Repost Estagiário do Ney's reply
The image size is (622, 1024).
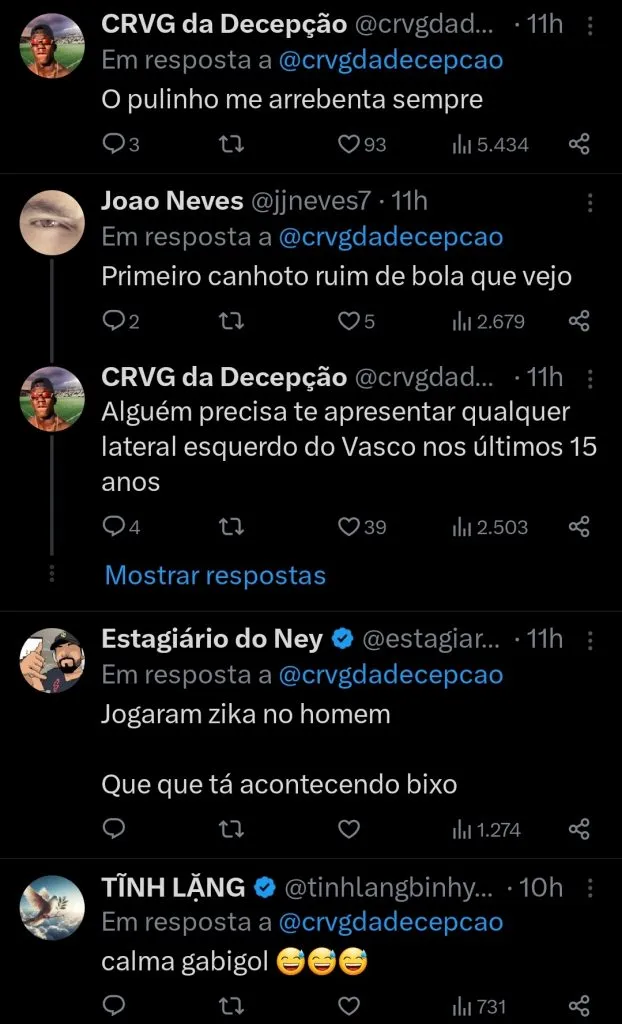[x=231, y=829]
